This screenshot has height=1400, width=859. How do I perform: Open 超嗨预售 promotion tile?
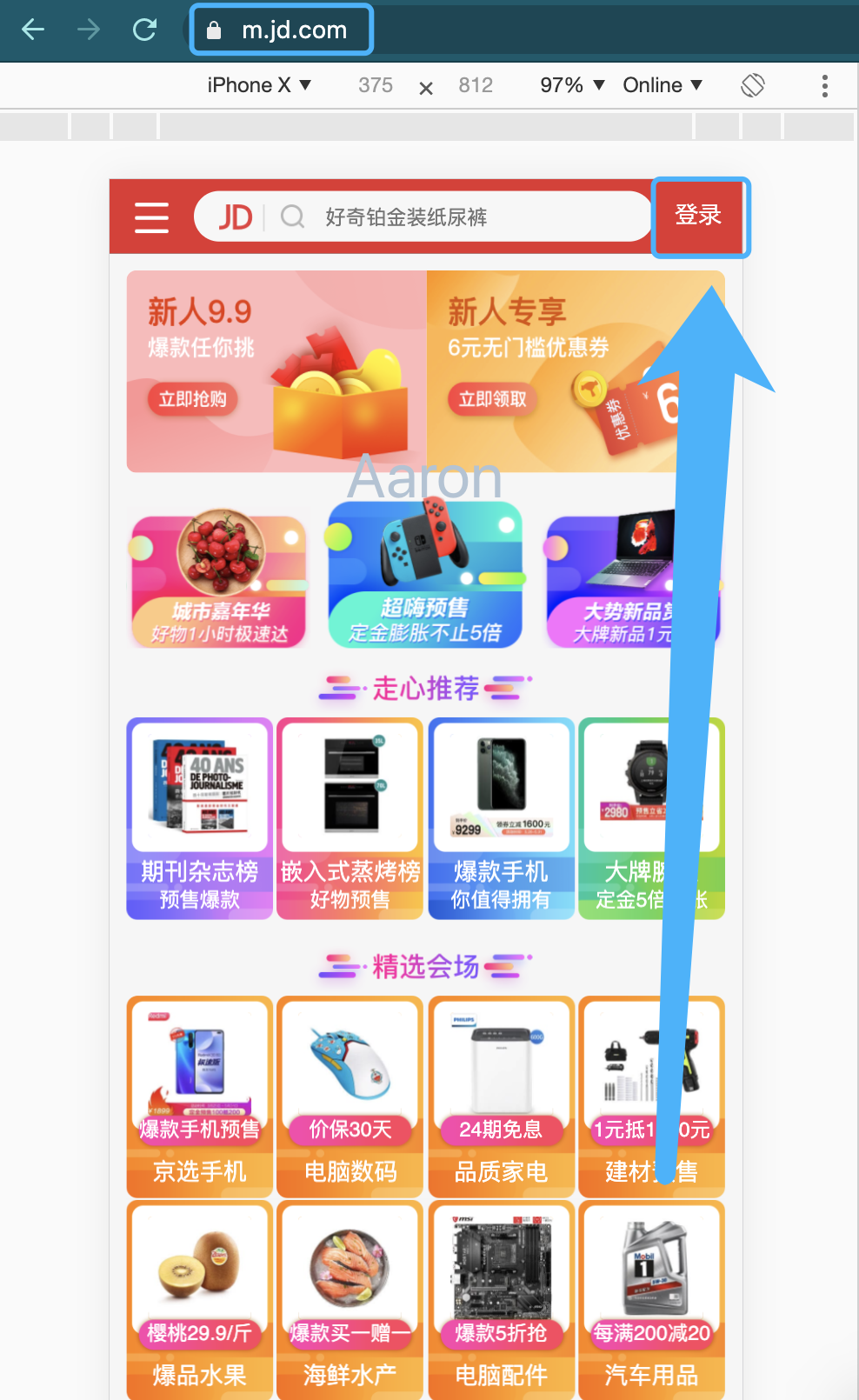[424, 576]
